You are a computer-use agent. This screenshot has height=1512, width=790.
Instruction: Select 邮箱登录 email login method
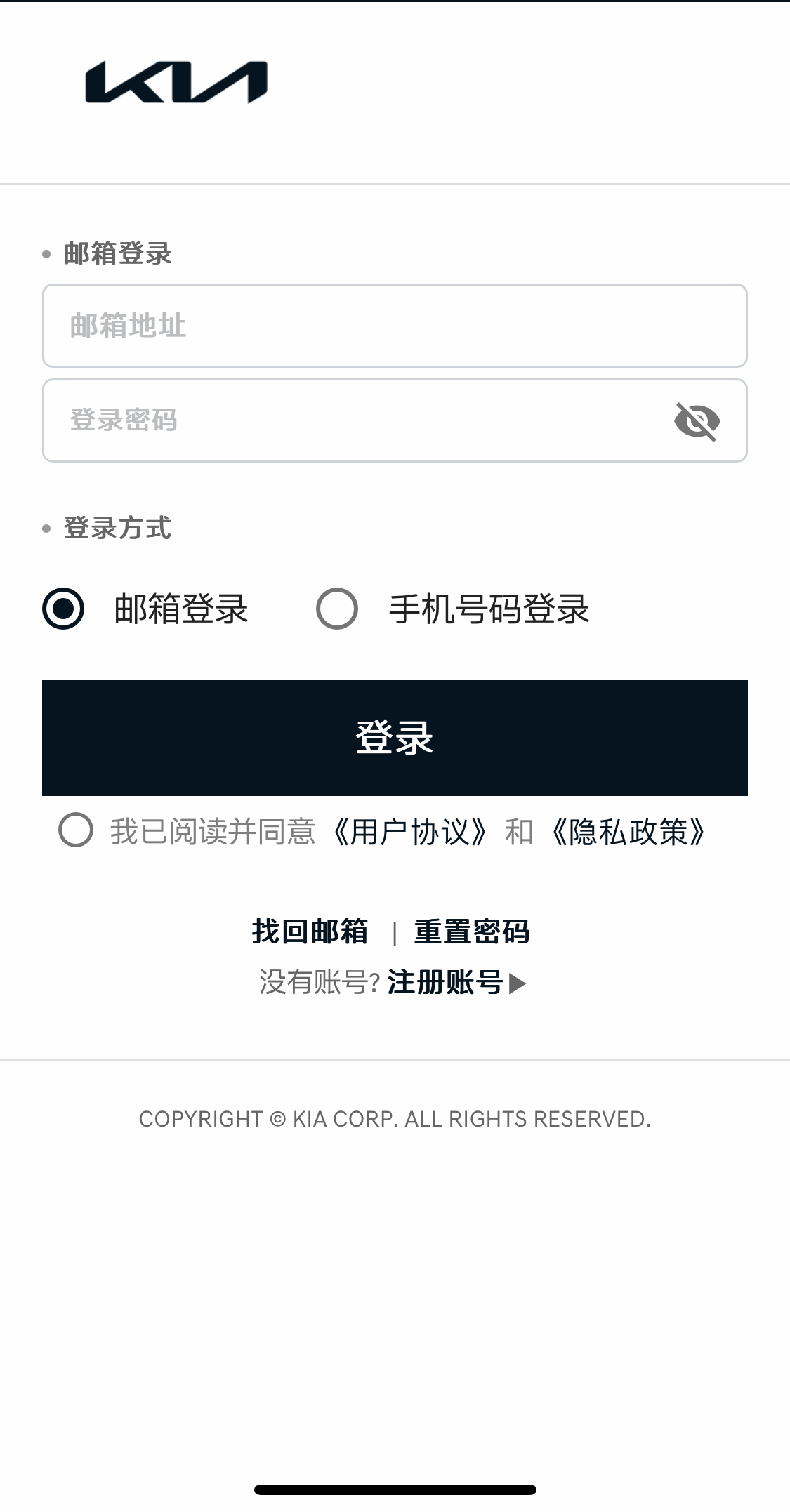[x=64, y=609]
